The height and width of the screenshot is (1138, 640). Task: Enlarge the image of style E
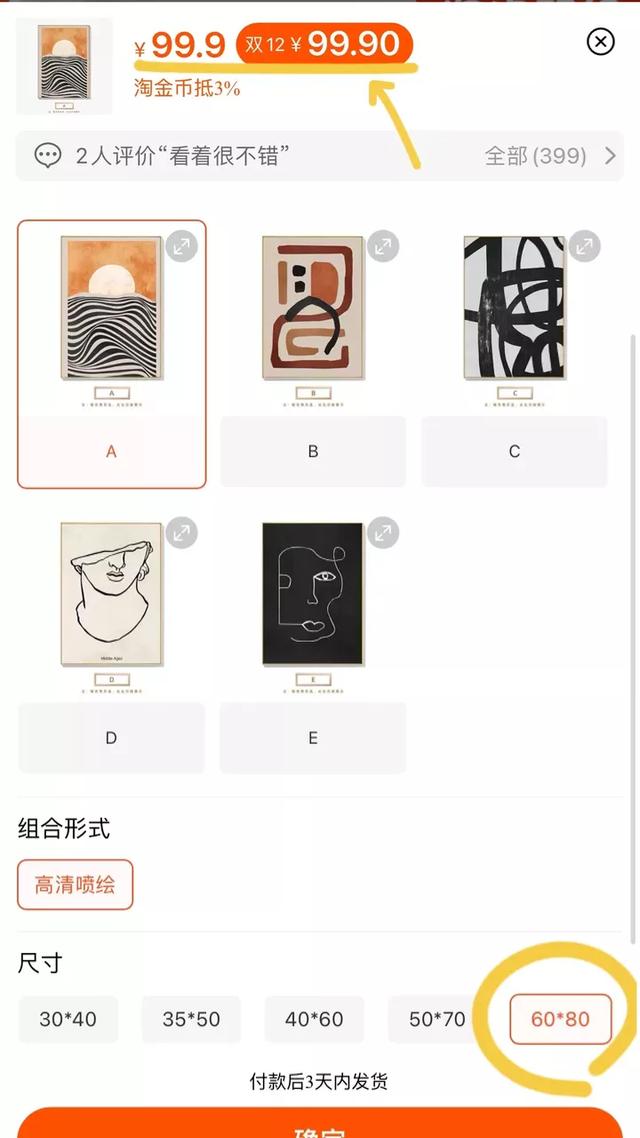pos(383,533)
